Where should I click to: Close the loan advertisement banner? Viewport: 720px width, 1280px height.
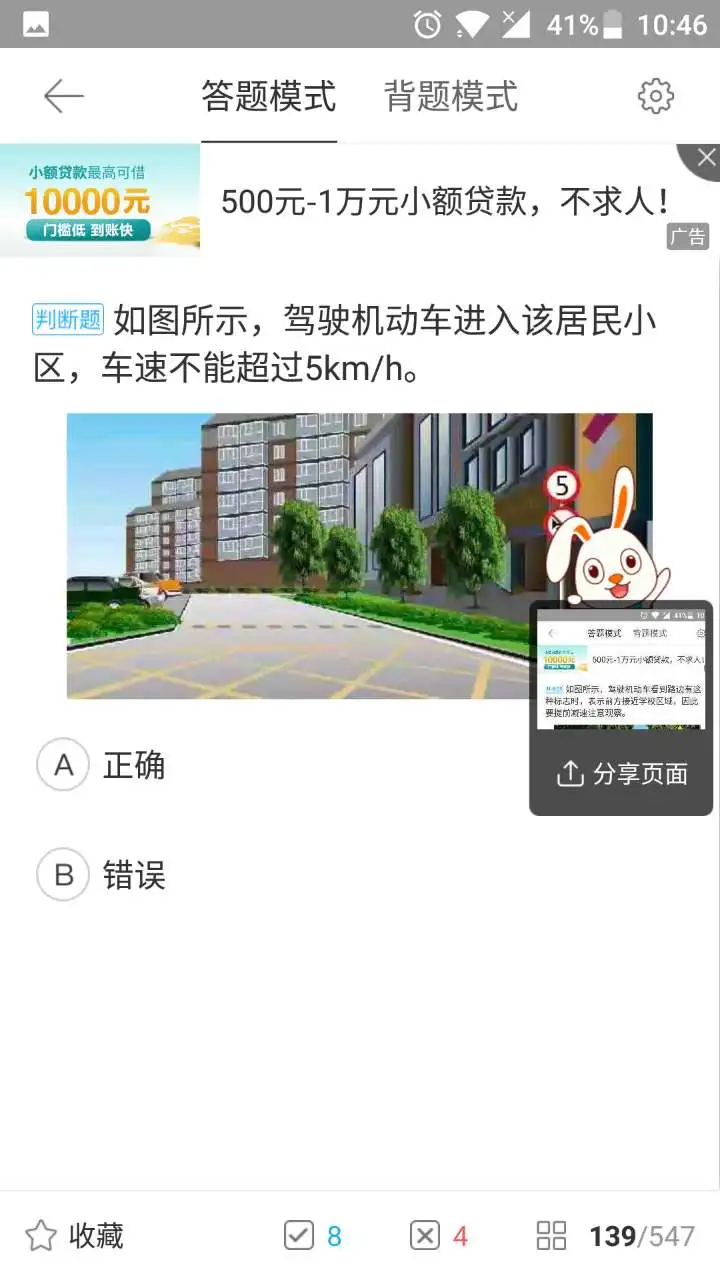705,158
